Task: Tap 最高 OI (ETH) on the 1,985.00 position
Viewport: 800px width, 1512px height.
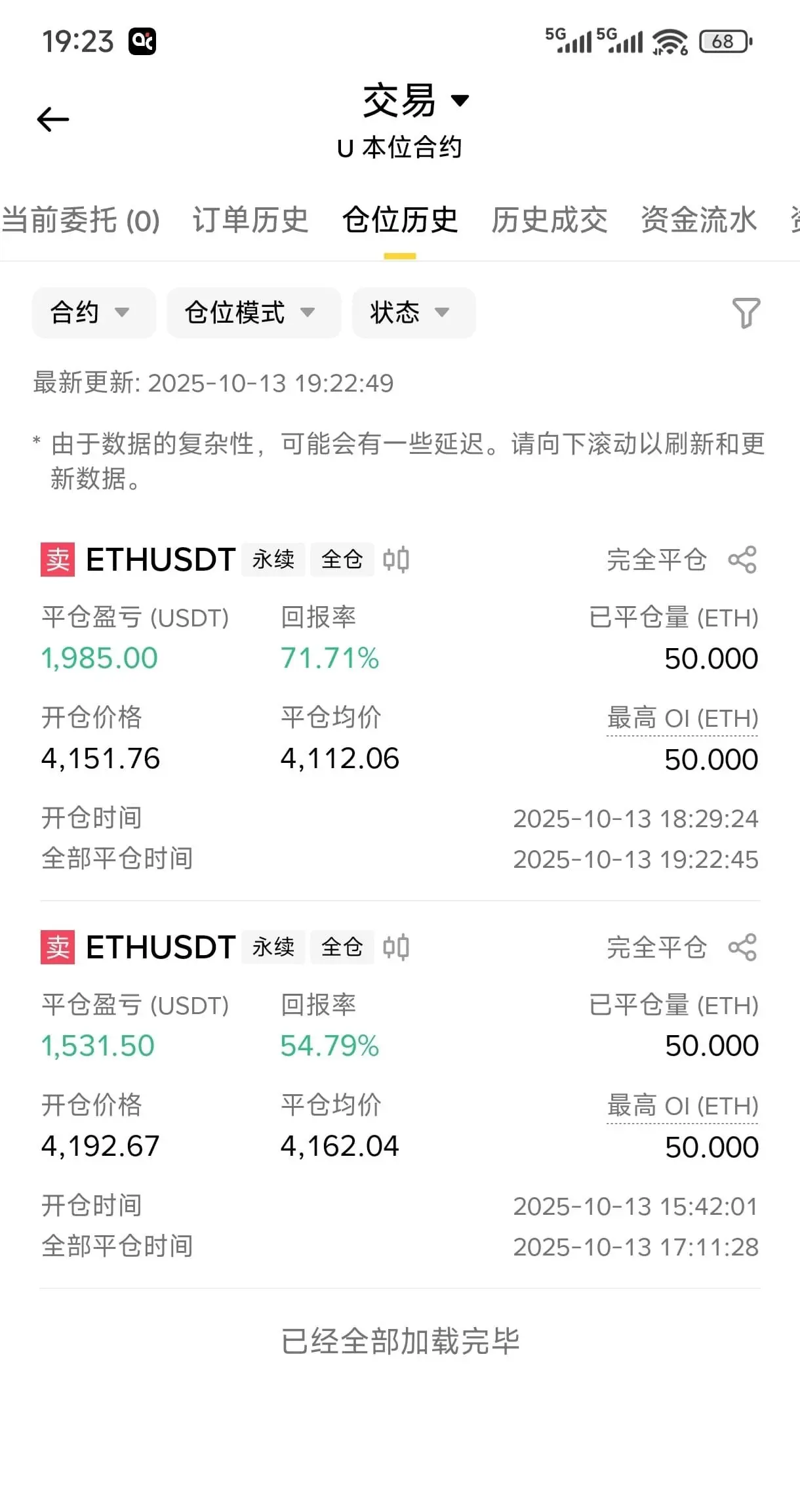Action: tap(682, 719)
